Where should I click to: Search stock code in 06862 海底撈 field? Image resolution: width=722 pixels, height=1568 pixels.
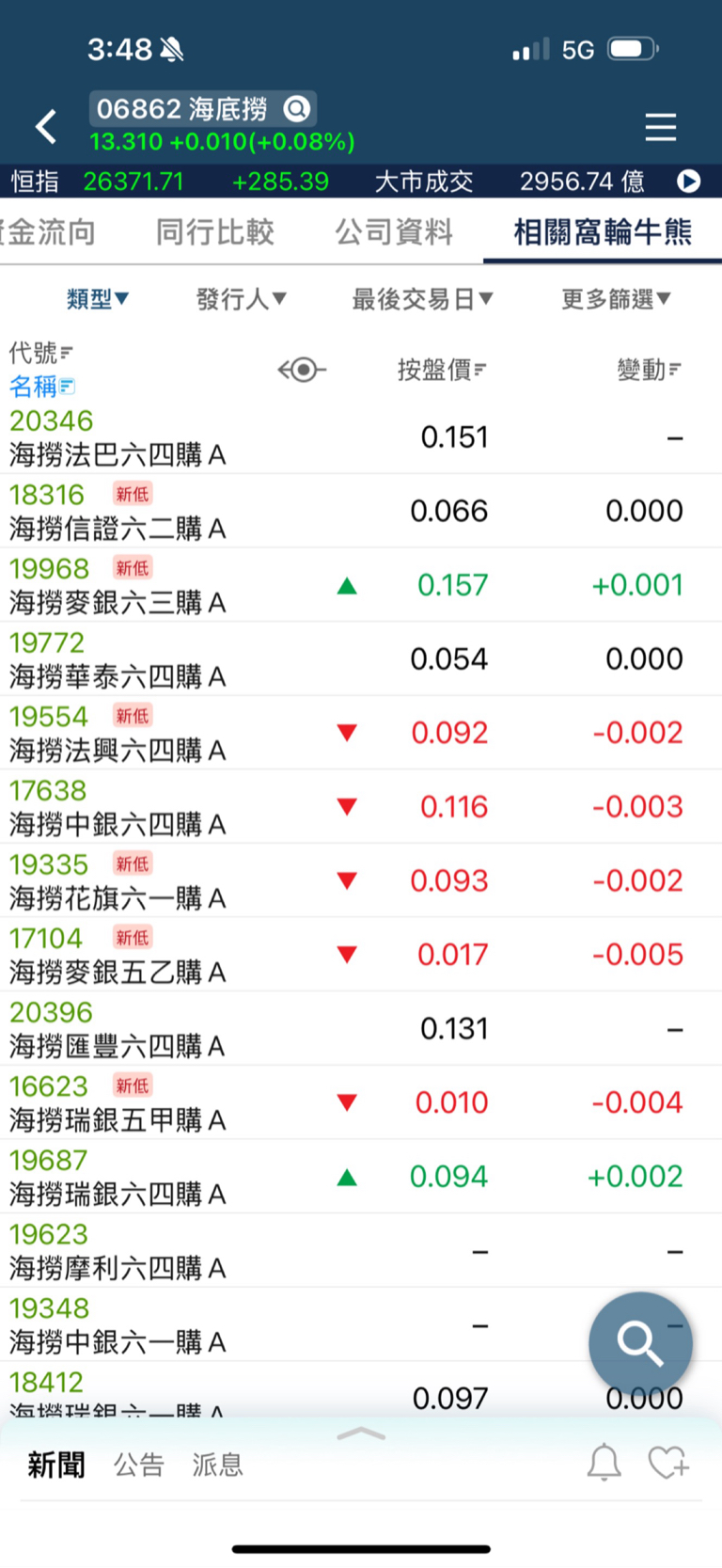(x=202, y=109)
